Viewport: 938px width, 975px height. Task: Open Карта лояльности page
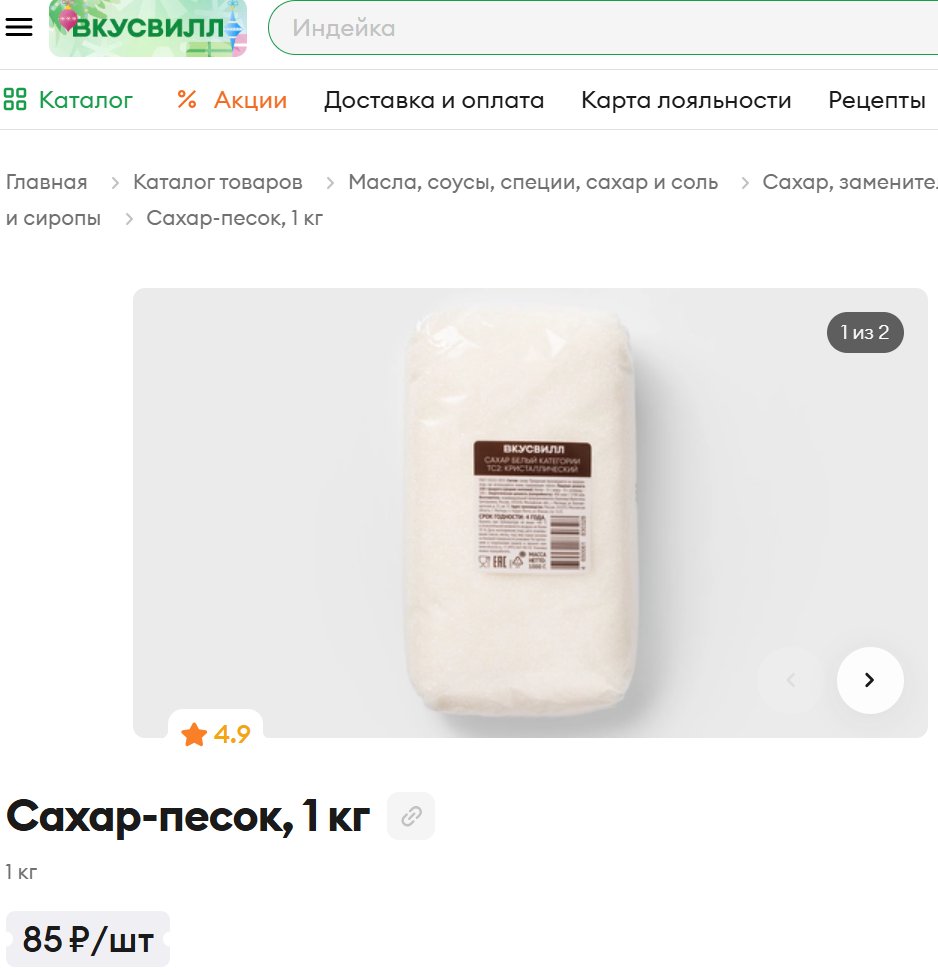click(686, 100)
